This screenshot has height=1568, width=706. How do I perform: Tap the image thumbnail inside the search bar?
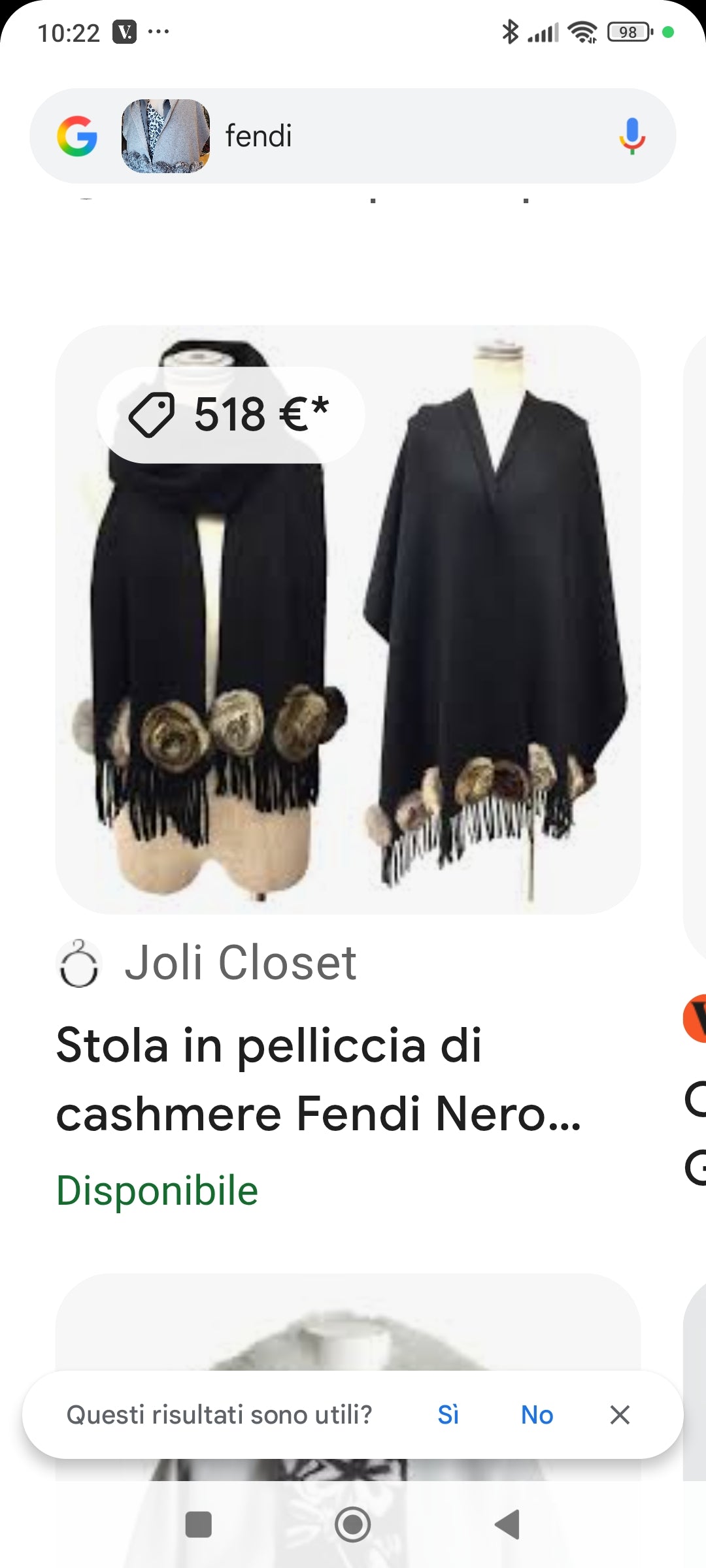point(164,135)
